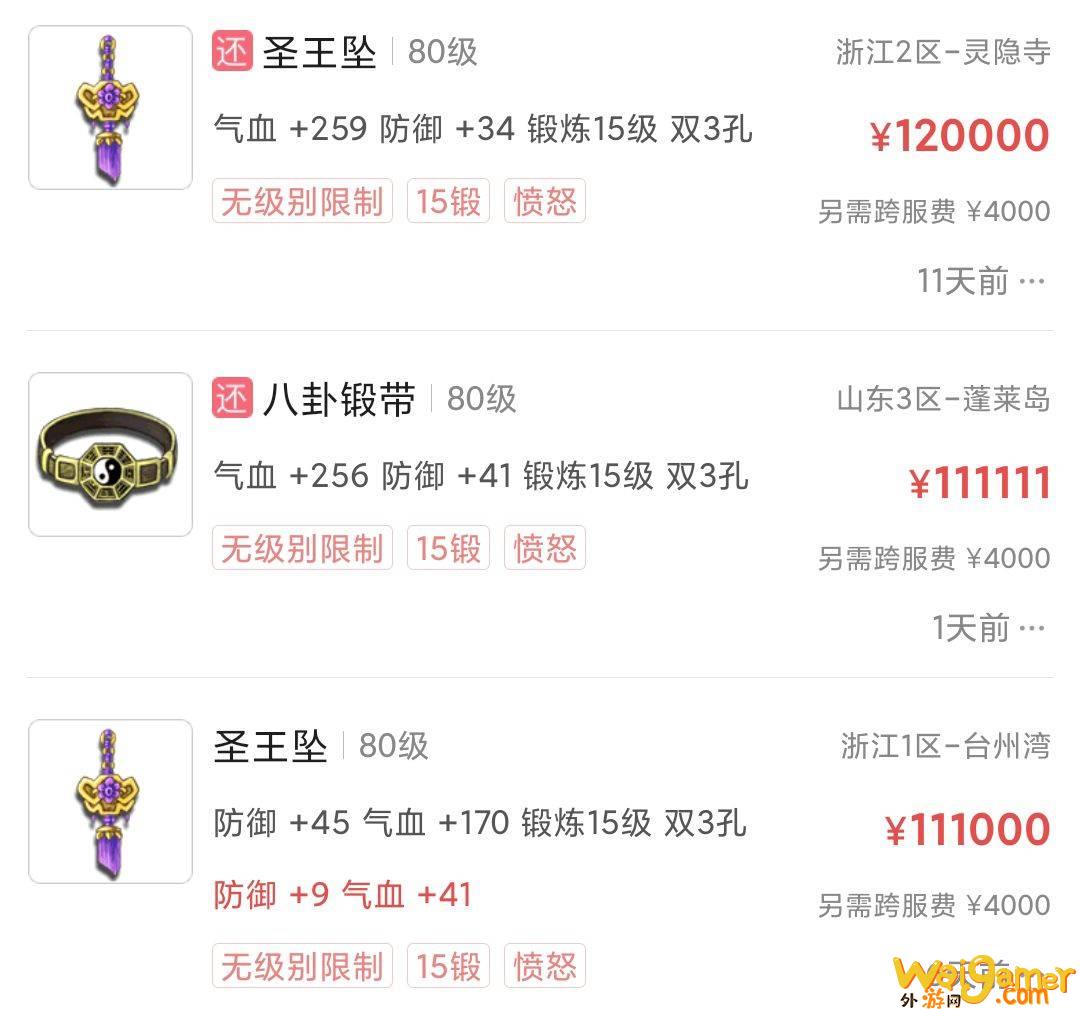1080x1009 pixels.
Task: Open the 八卦锻带 listing priced ¥111111
Action: pyautogui.click(x=339, y=400)
